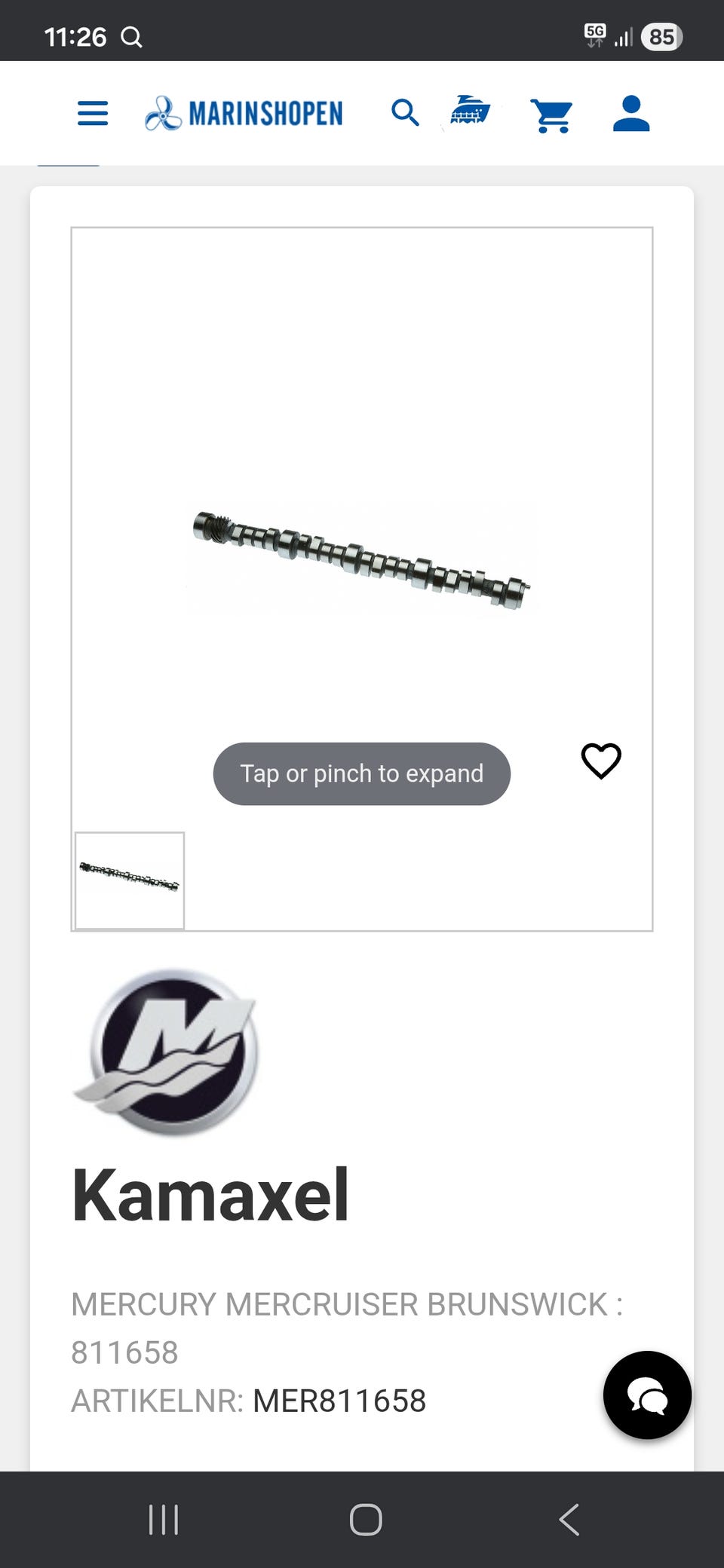The image size is (724, 1568).
Task: Open the user account icon
Action: click(631, 114)
